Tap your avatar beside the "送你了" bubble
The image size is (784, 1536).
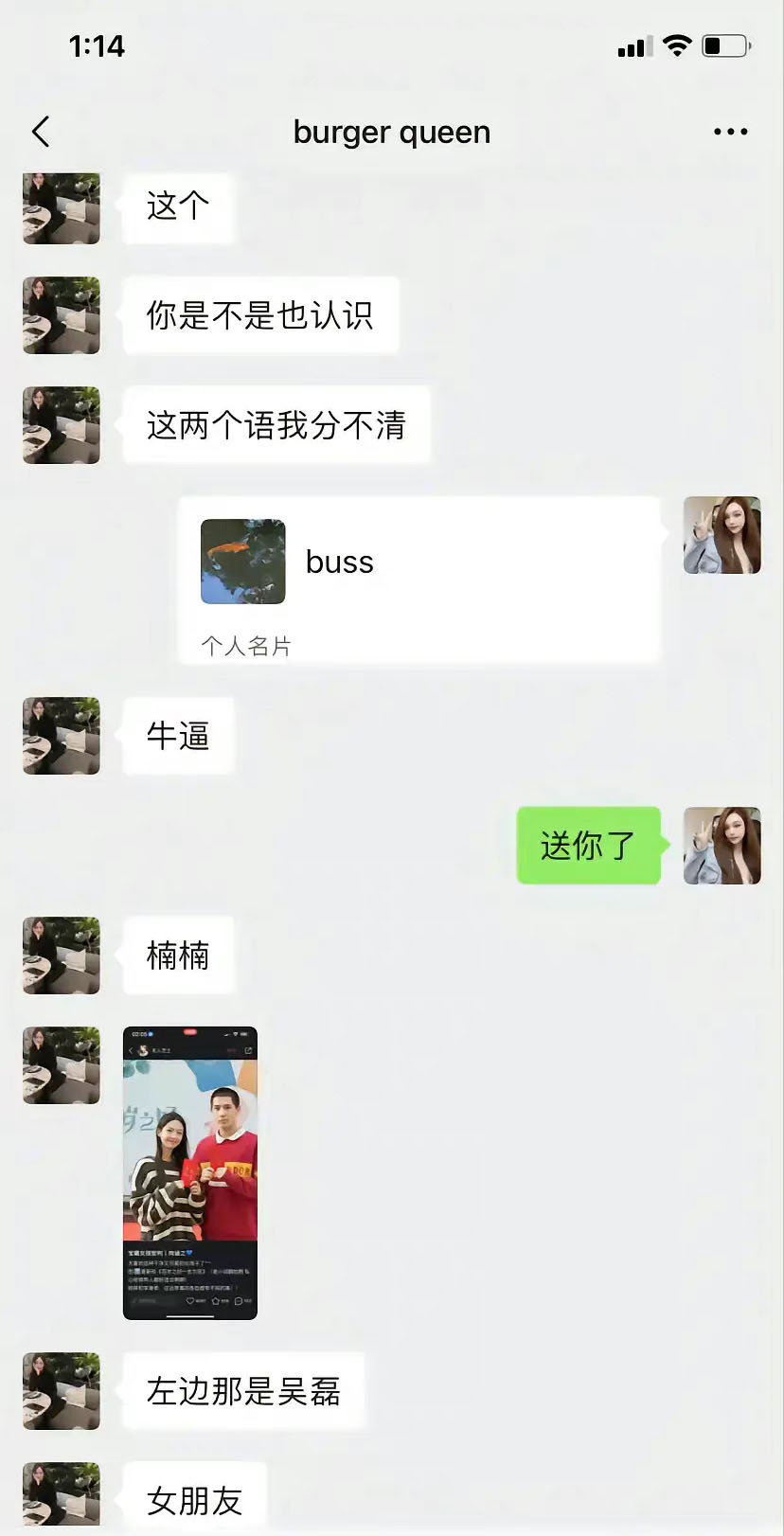pyautogui.click(x=722, y=846)
